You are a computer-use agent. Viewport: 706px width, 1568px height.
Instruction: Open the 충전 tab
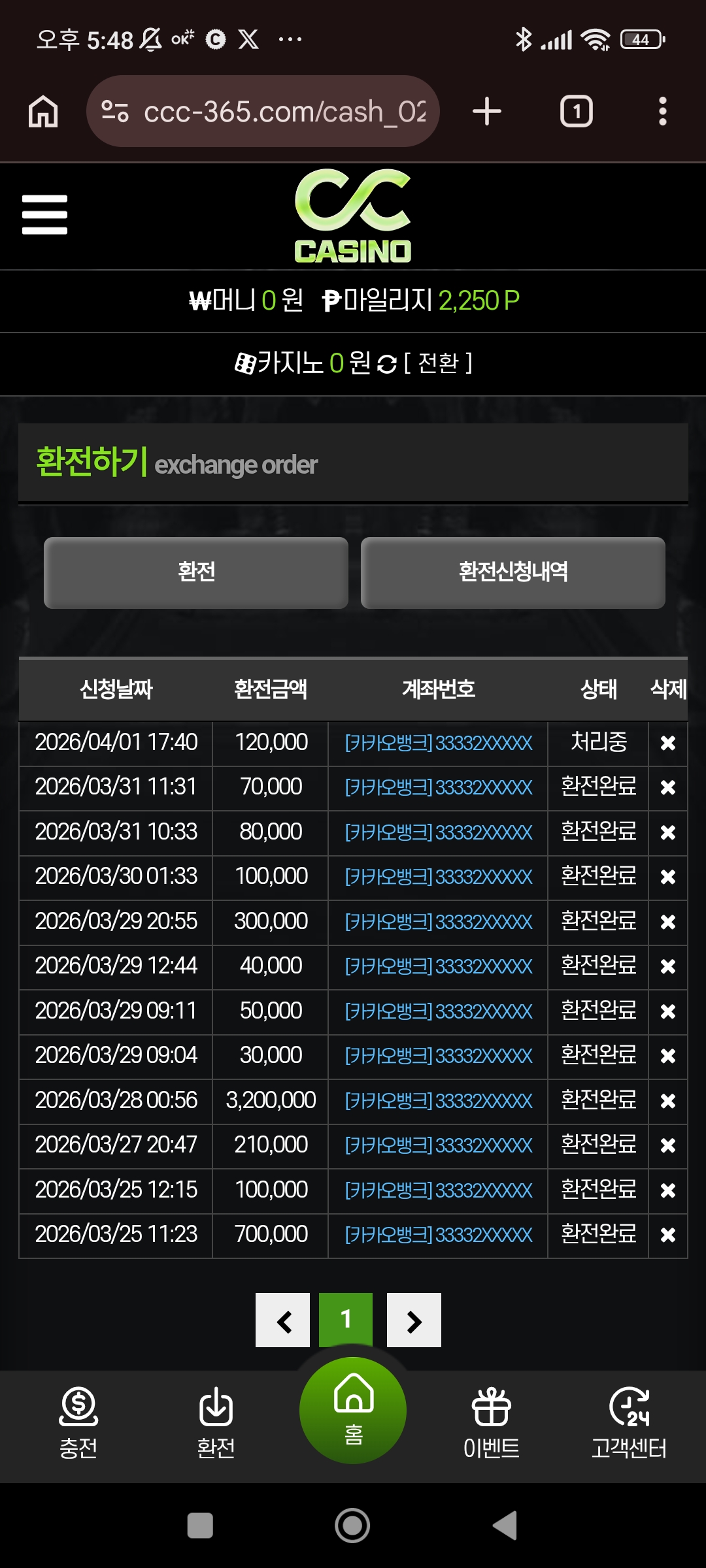point(78,1423)
